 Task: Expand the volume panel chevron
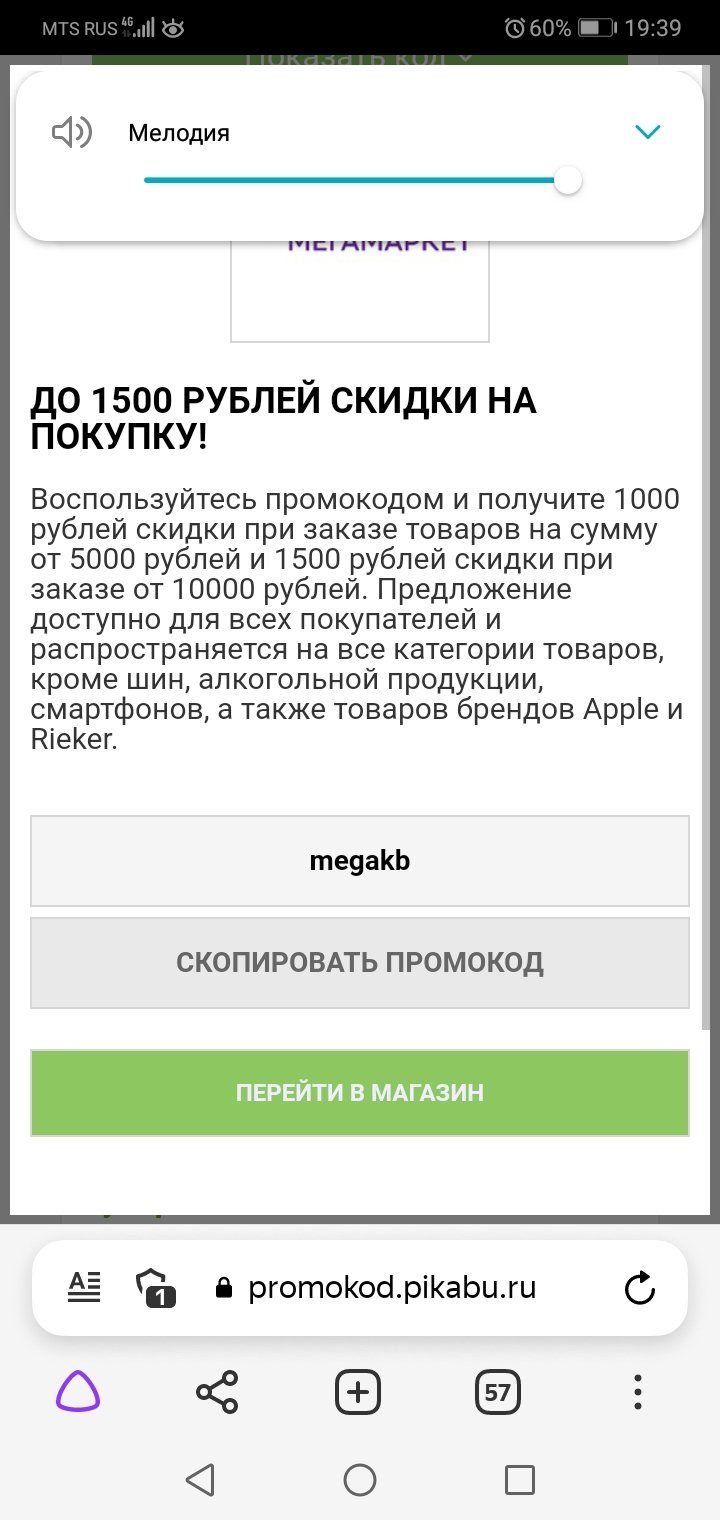pos(648,132)
